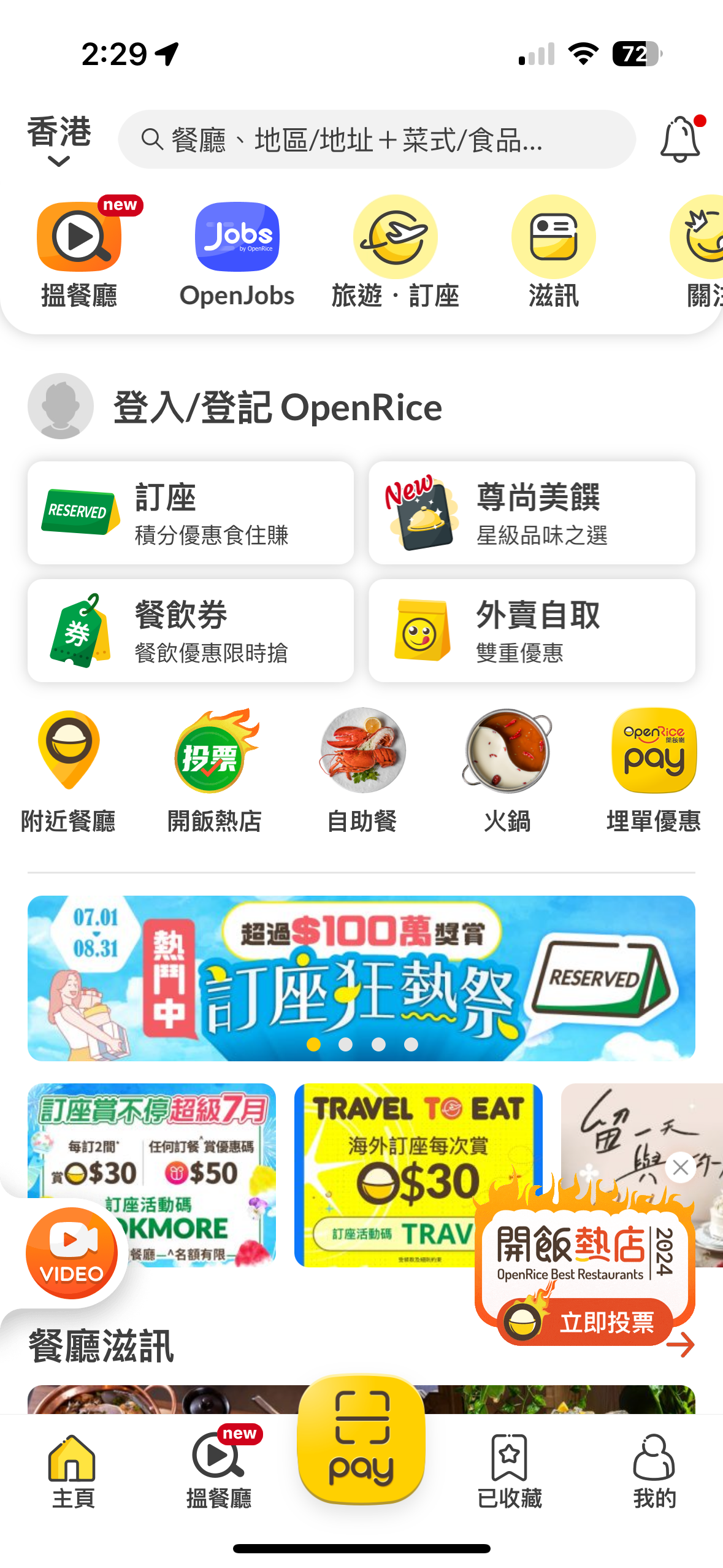The height and width of the screenshot is (1568, 723).
Task: Tap the restaurant search field
Action: (377, 138)
